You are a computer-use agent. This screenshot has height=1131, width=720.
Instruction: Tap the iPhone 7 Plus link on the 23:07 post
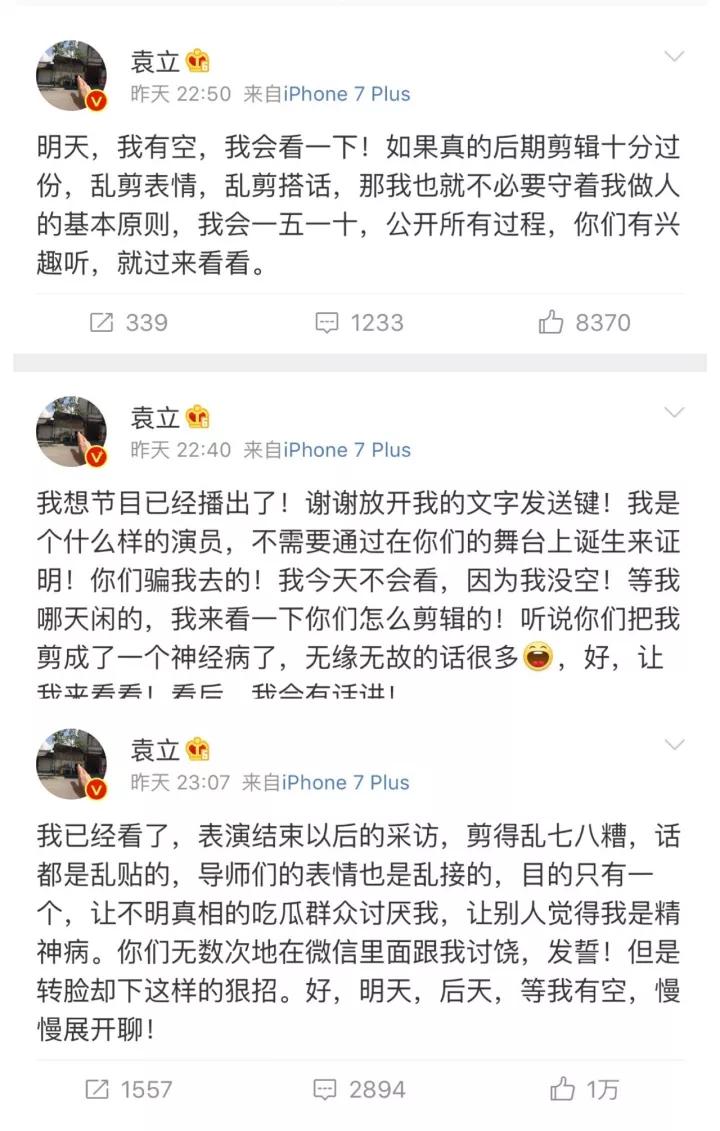[346, 783]
